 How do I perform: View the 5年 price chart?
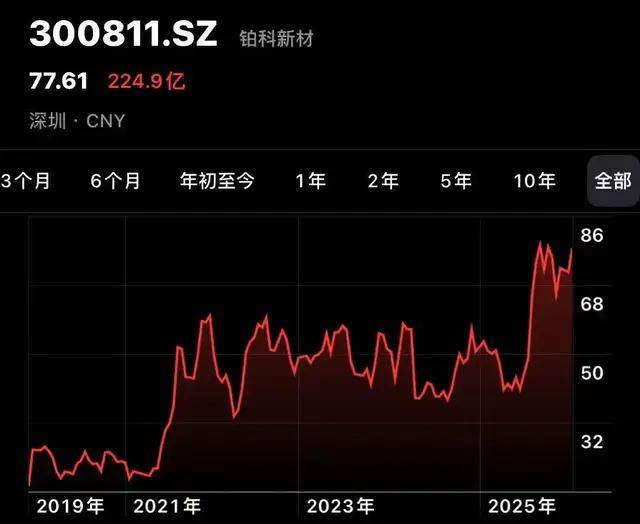click(456, 181)
